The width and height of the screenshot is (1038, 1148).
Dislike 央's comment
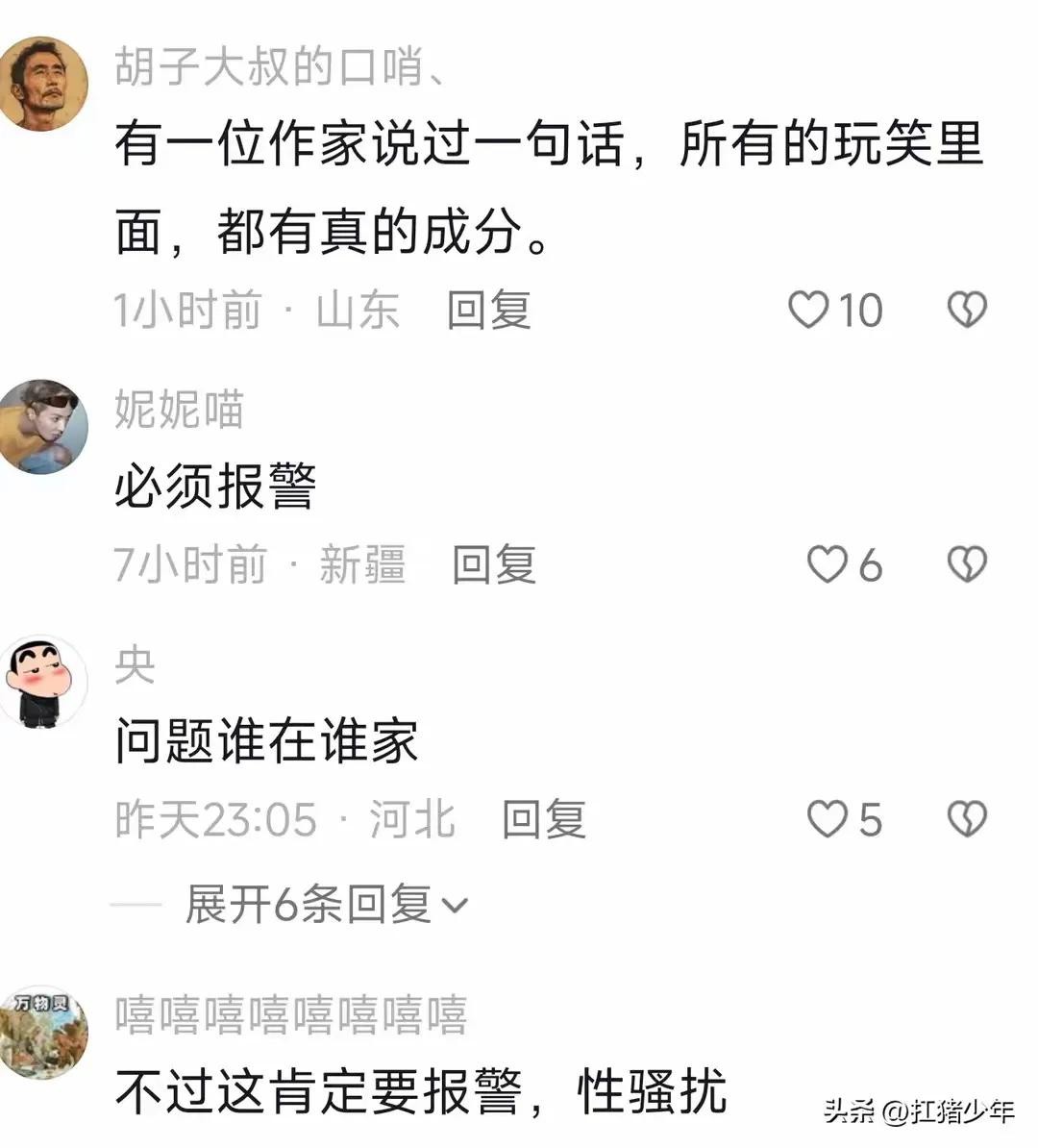tap(967, 819)
